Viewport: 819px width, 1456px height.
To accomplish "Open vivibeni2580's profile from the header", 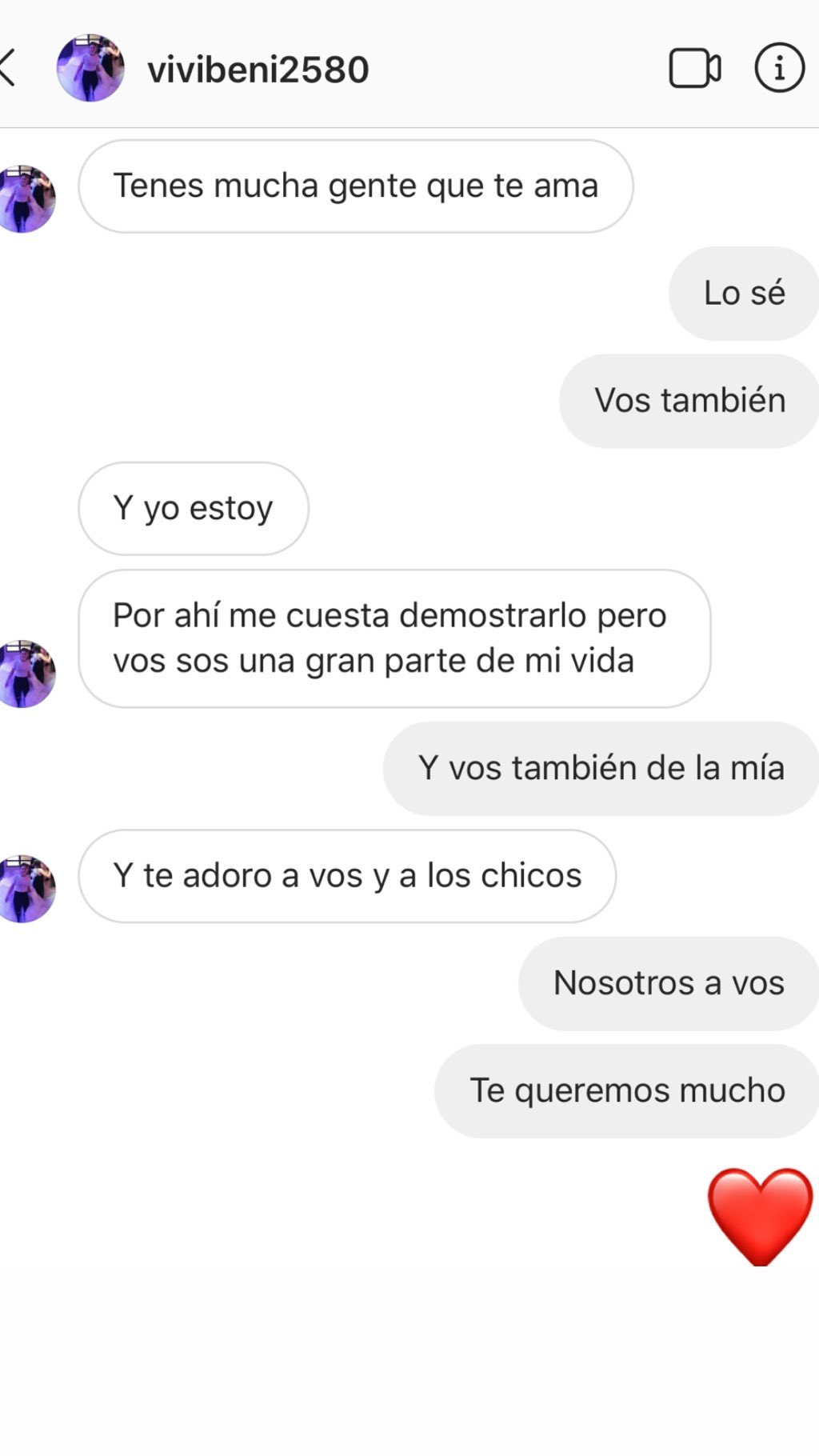I will [258, 70].
